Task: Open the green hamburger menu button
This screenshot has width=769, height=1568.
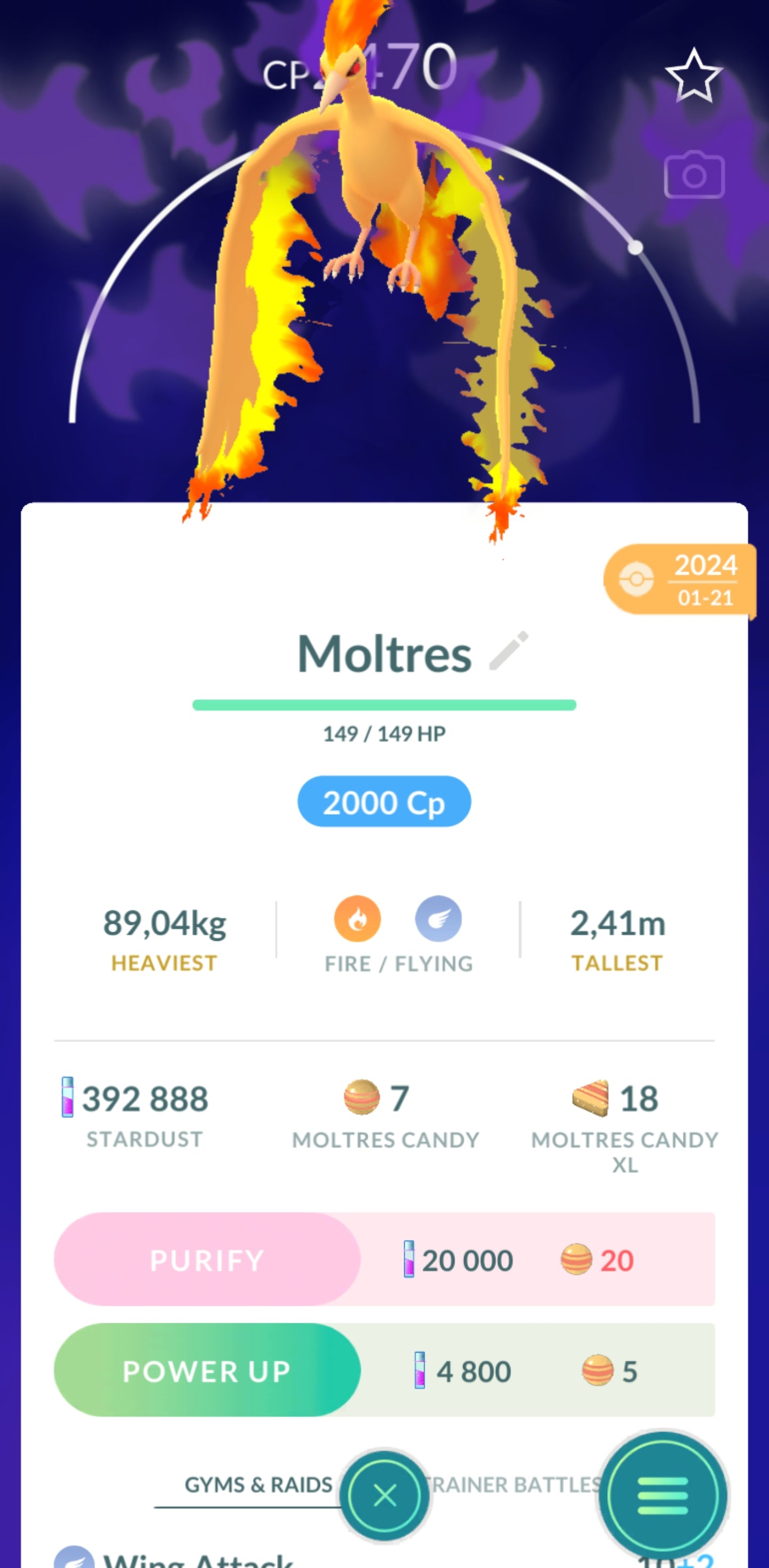Action: [663, 1495]
